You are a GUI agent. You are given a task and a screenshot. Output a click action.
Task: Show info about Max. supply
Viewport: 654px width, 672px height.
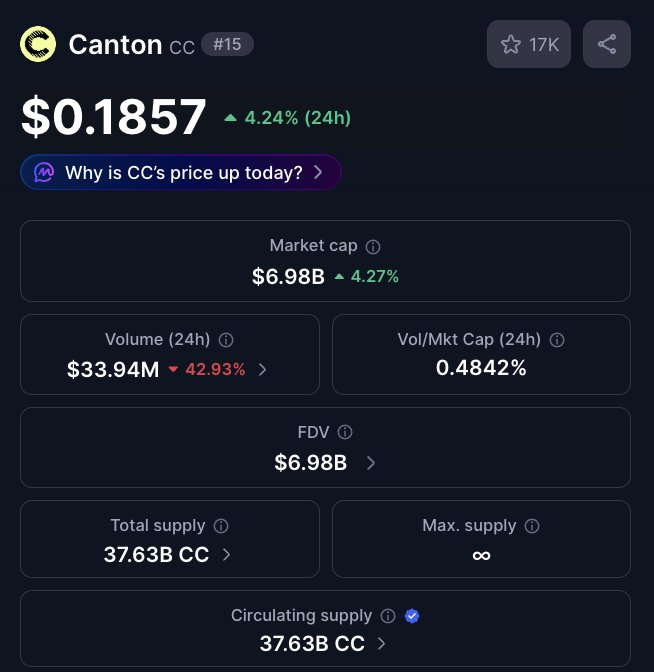click(532, 526)
